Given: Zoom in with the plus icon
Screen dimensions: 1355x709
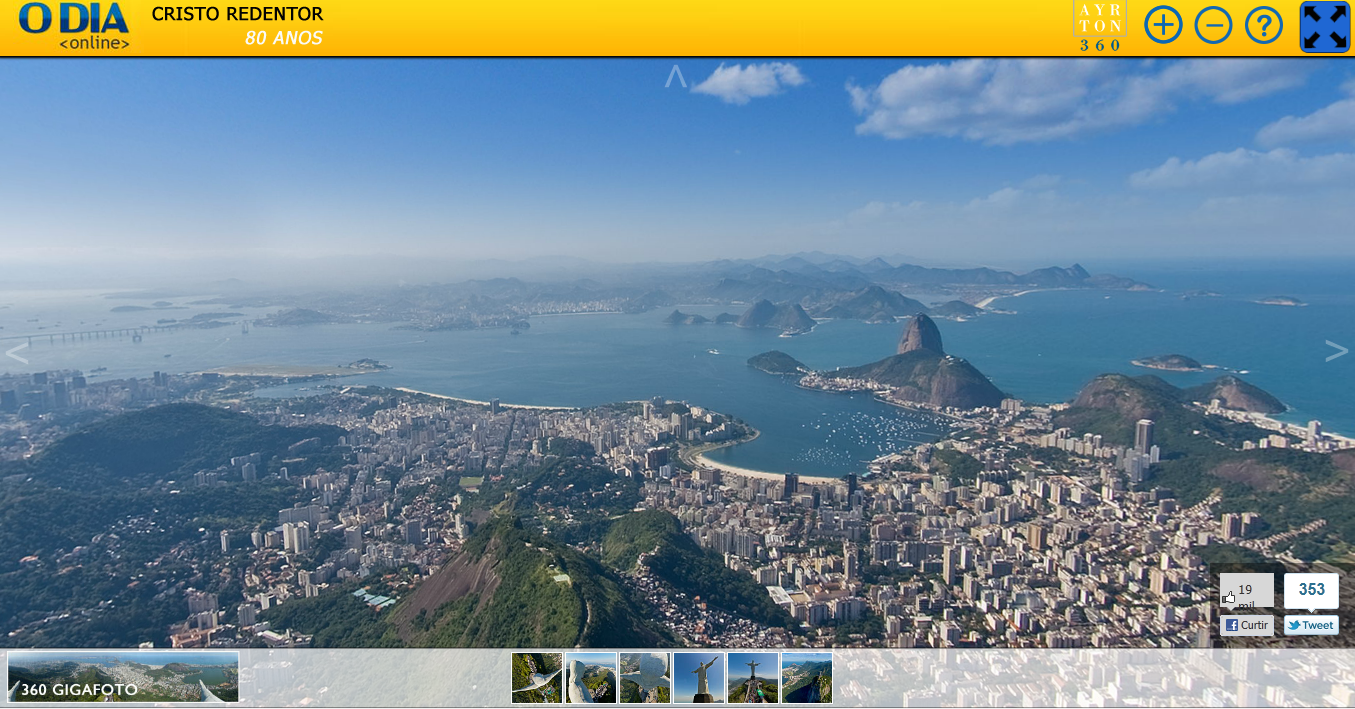Looking at the screenshot, I should coord(1163,25).
